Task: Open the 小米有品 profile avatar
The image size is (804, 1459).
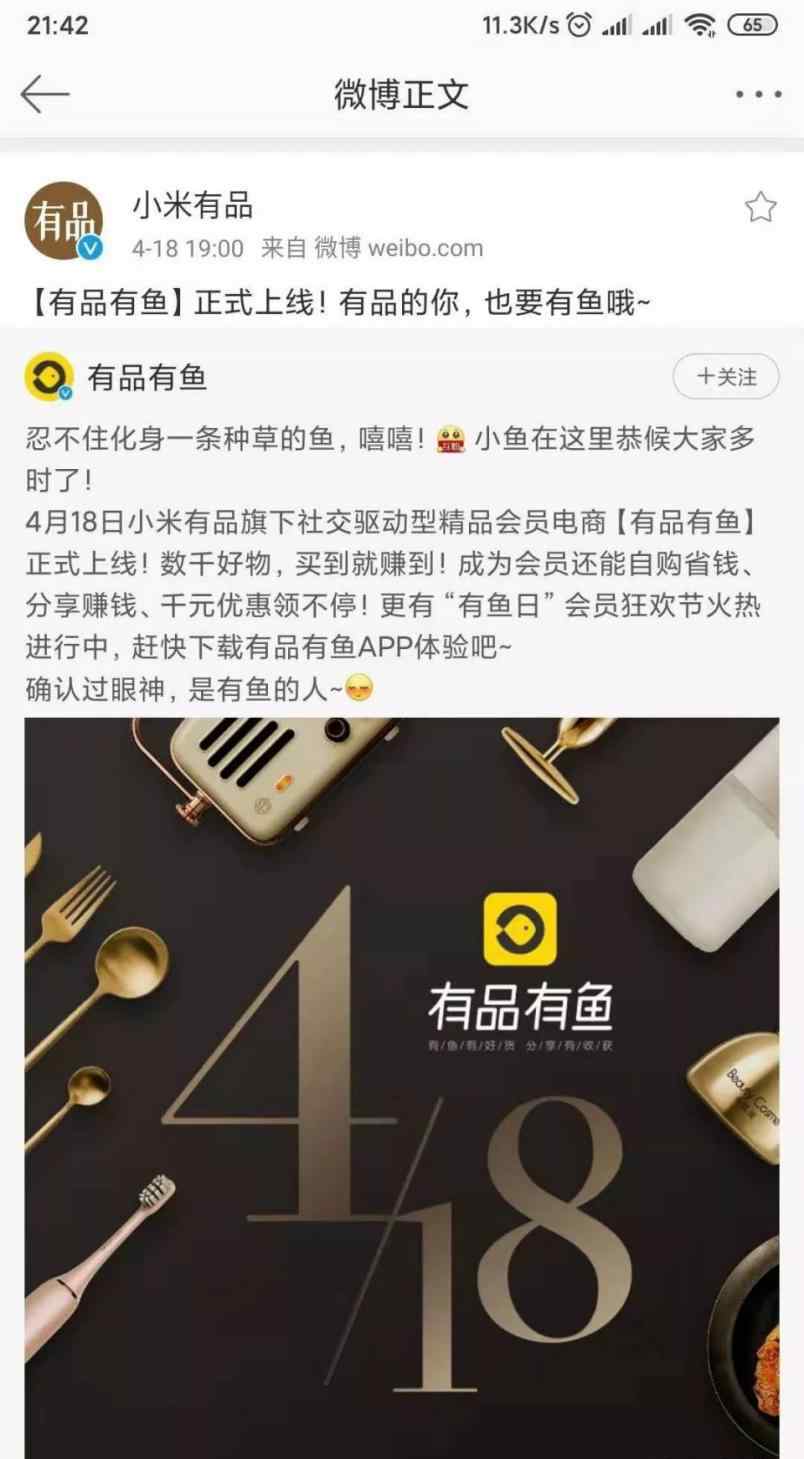Action: click(x=64, y=221)
